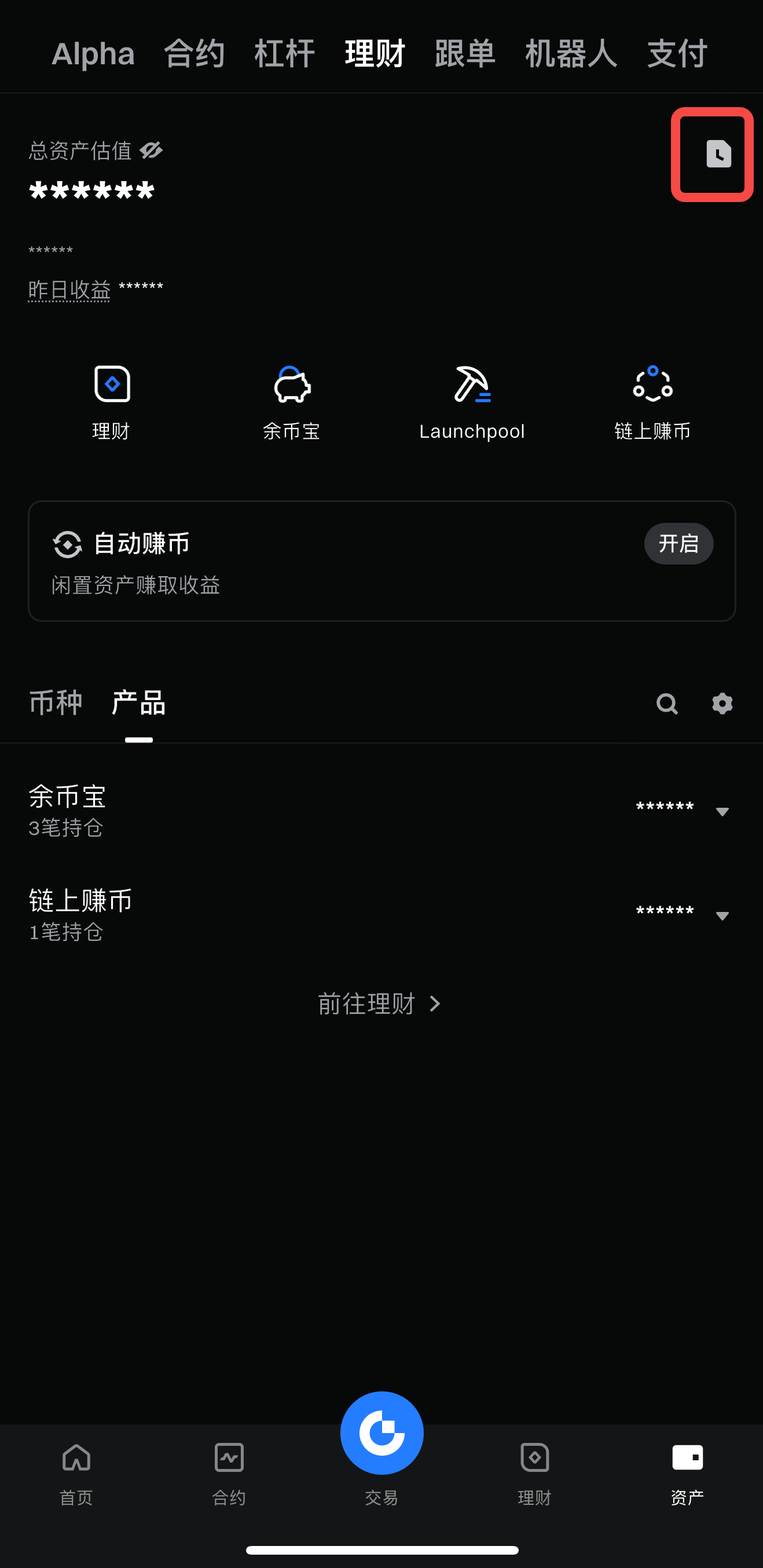The image size is (763, 1568).
Task: Switch to the 币种 list tab
Action: (x=56, y=703)
